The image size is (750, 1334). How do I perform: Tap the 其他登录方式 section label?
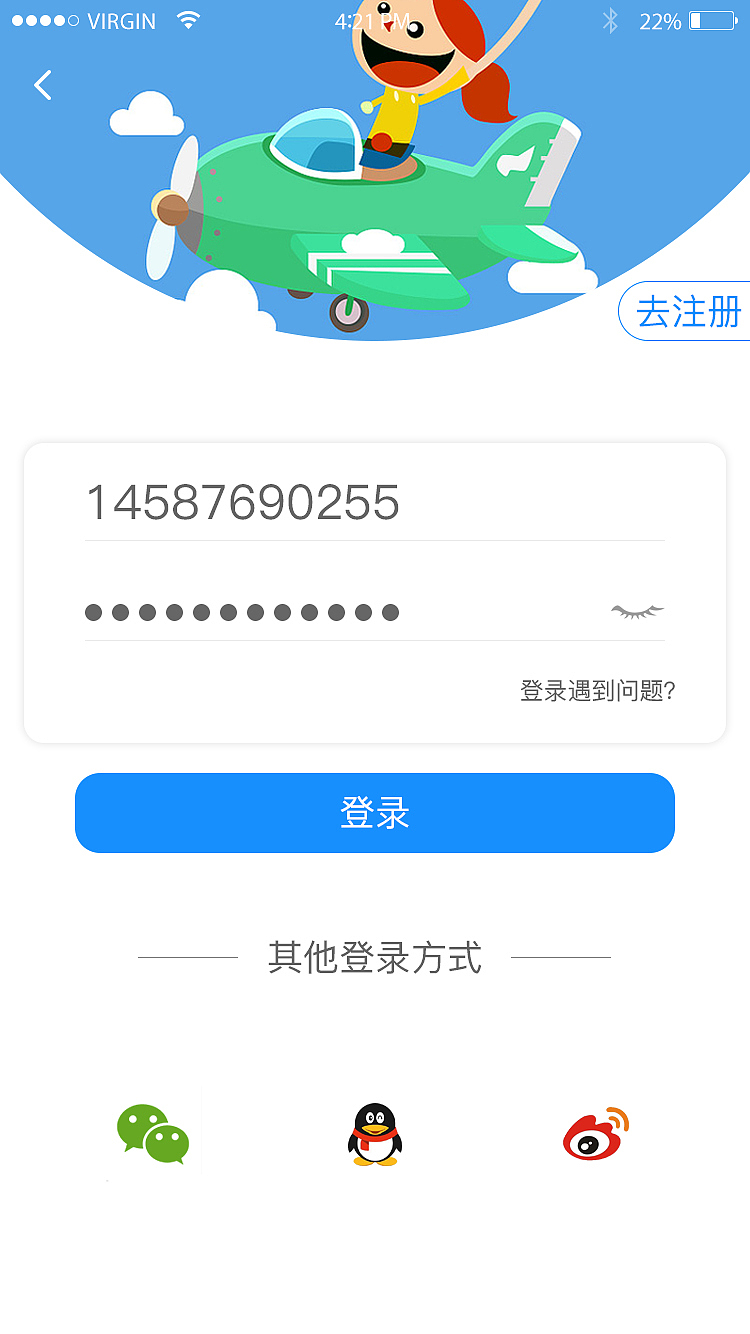coord(374,957)
